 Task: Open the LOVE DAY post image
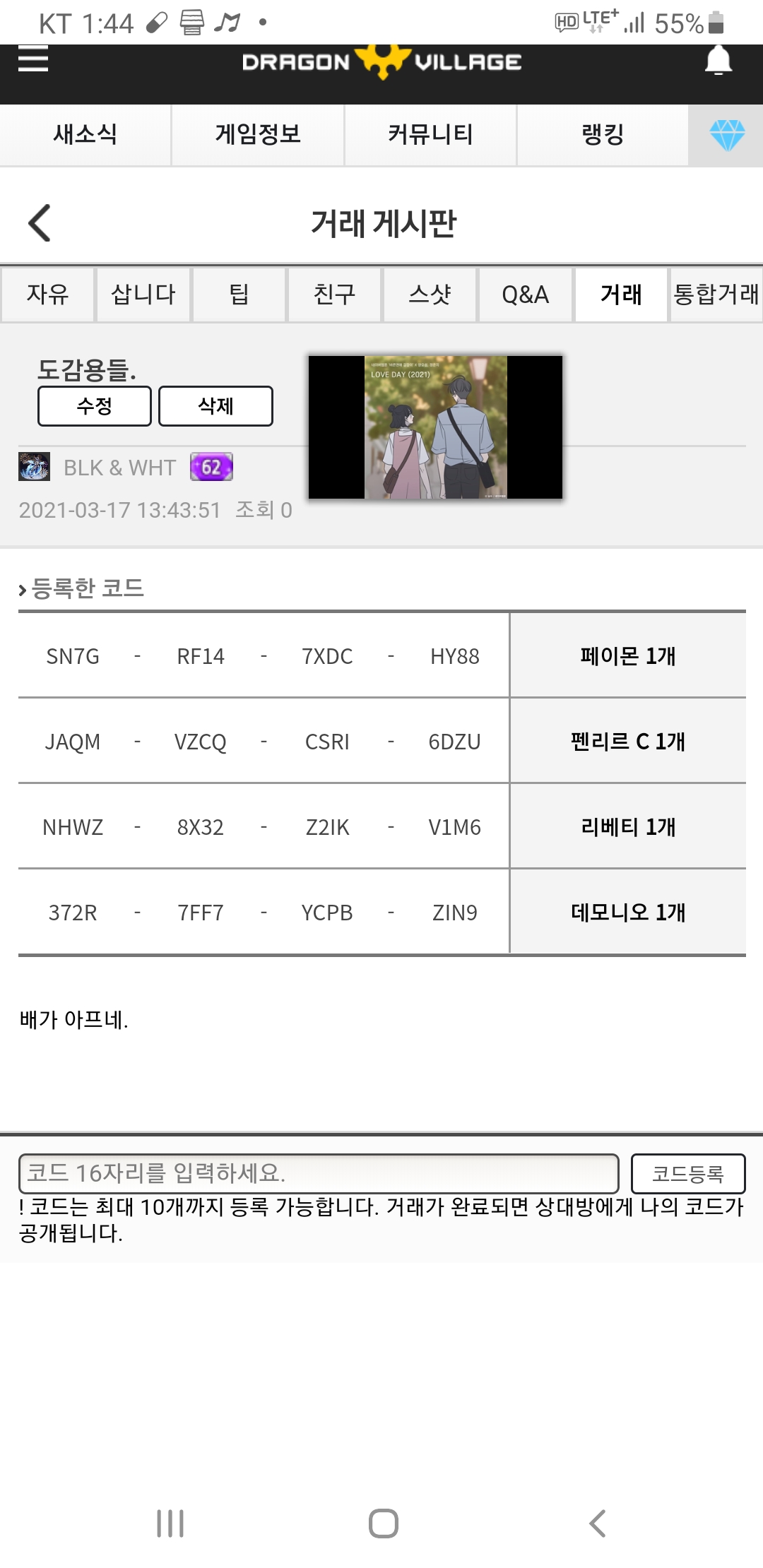435,427
